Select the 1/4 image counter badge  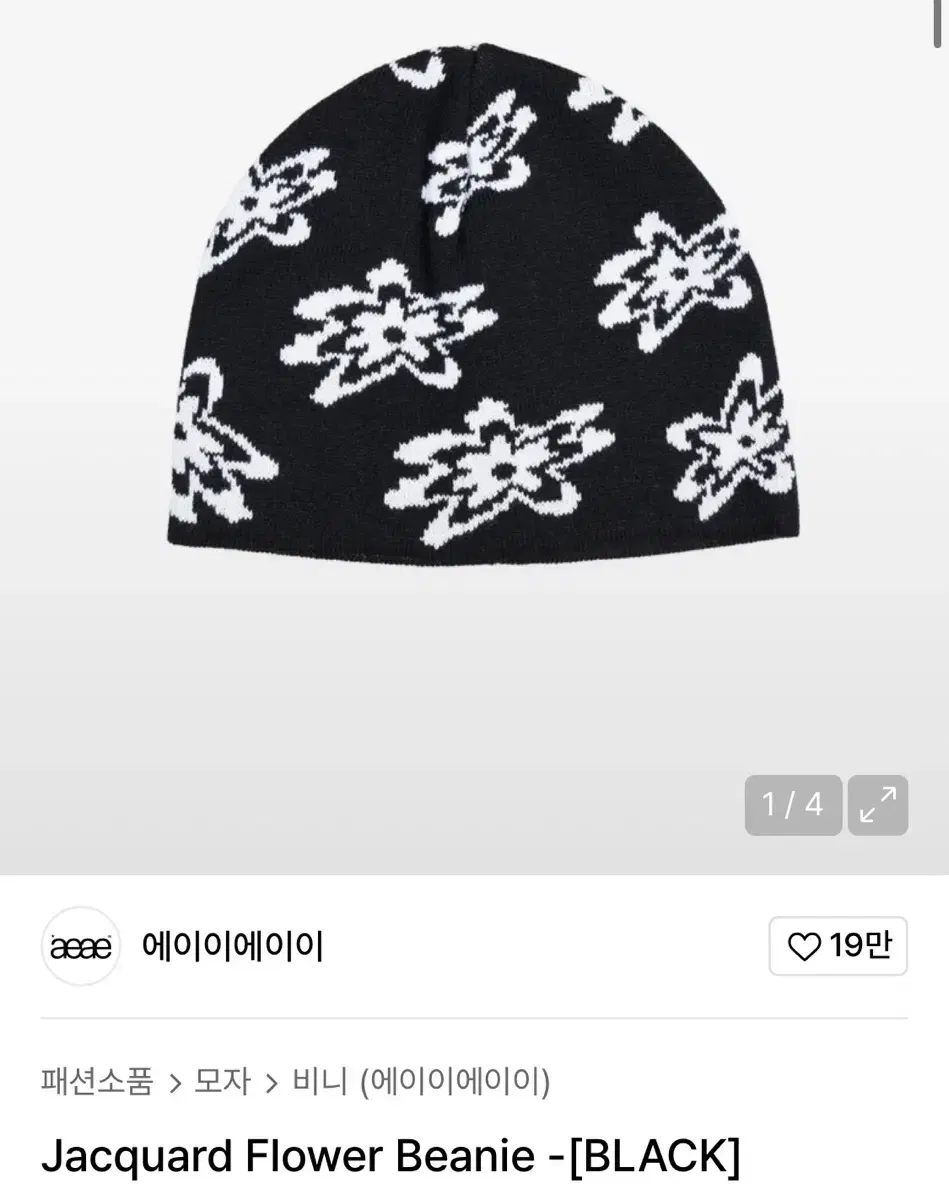(x=793, y=805)
